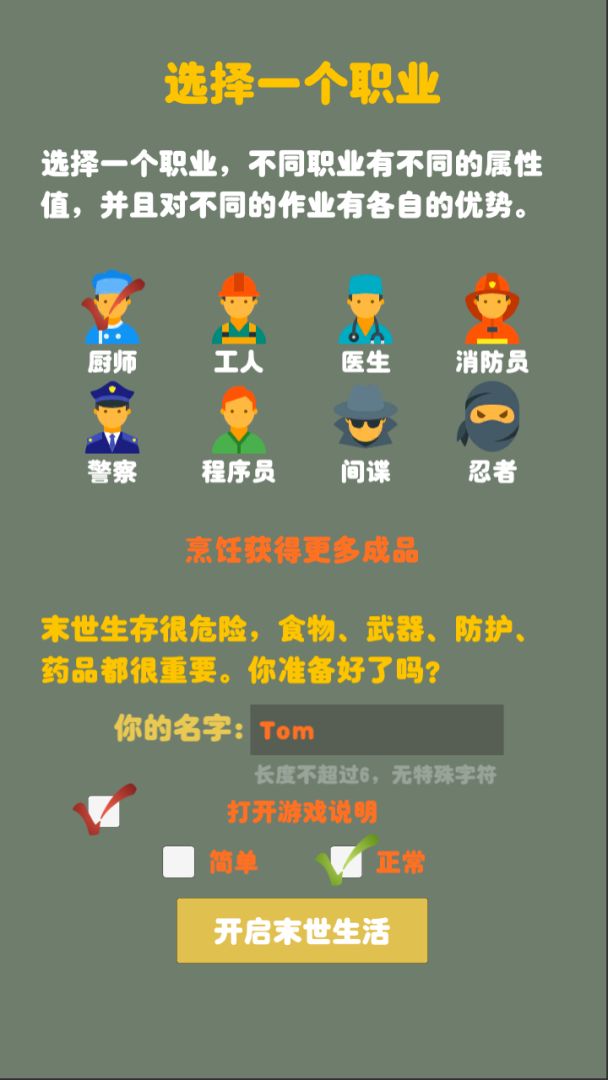Edit the name field showing Tom
Screen dimensions: 608x1080
pos(376,730)
